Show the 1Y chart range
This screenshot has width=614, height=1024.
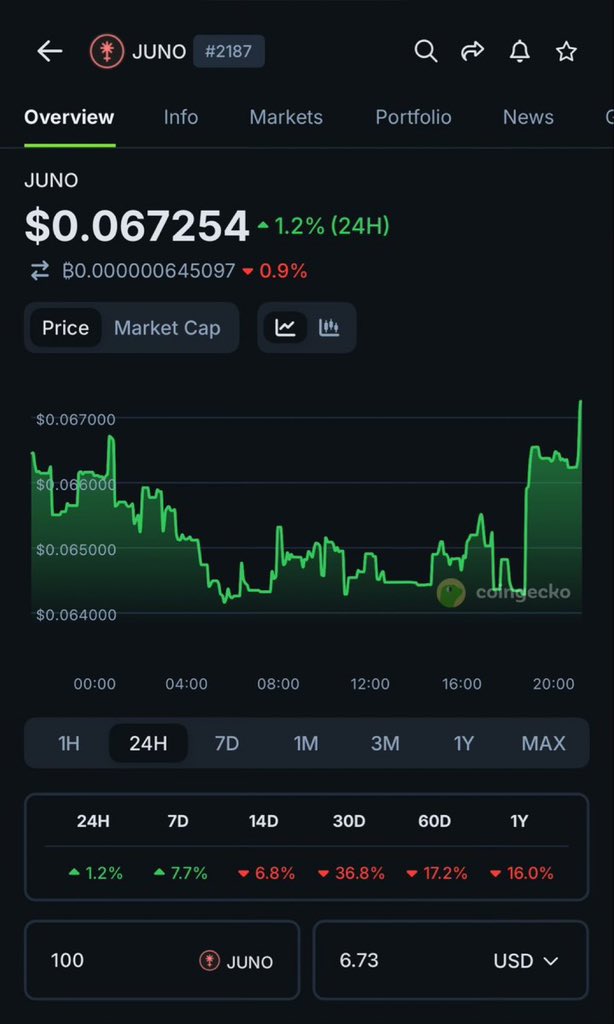tap(464, 743)
